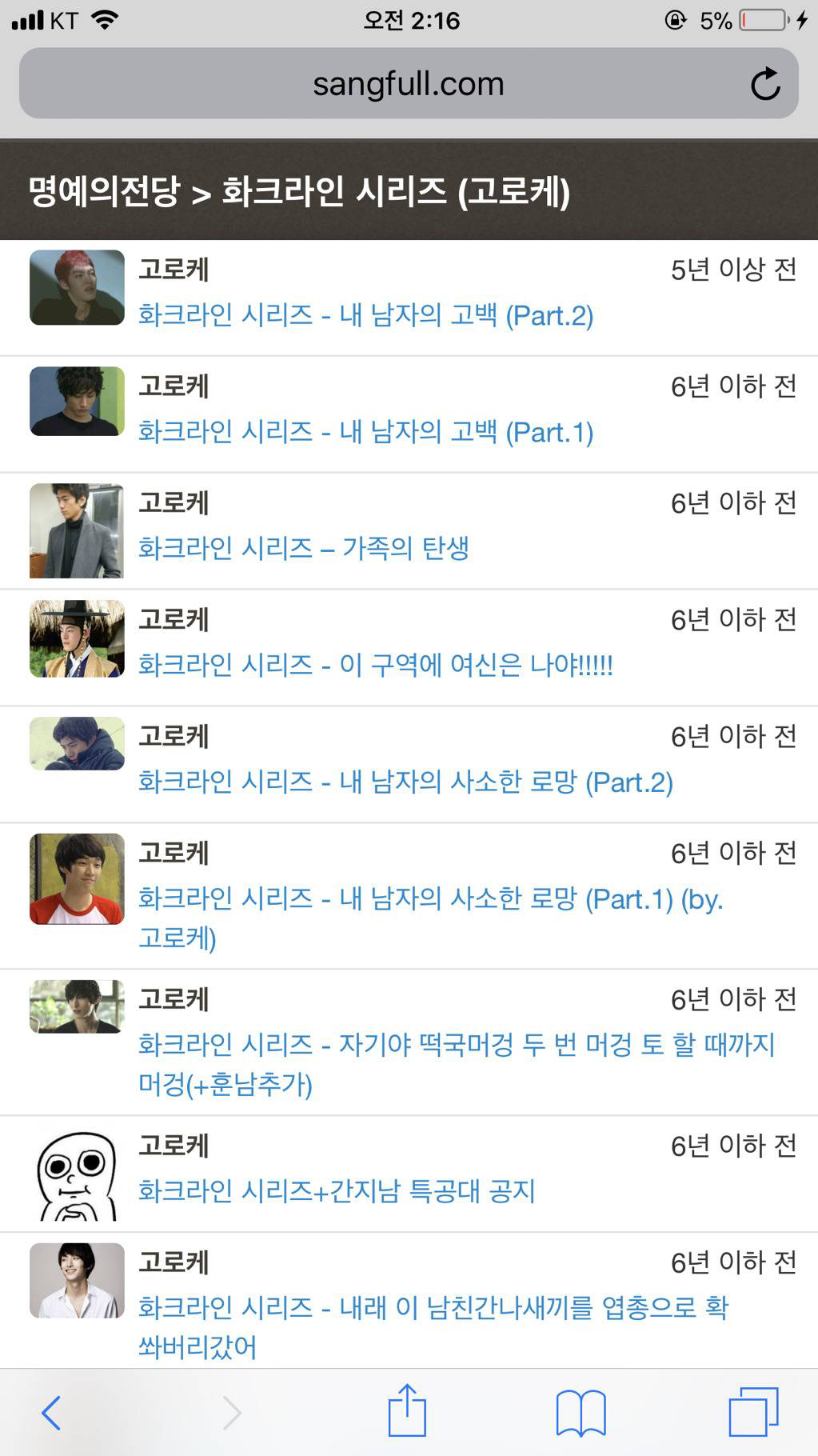This screenshot has height=1456, width=818.
Task: Open 내 남자의 사소한 로망 (Part.2)
Action: point(405,782)
